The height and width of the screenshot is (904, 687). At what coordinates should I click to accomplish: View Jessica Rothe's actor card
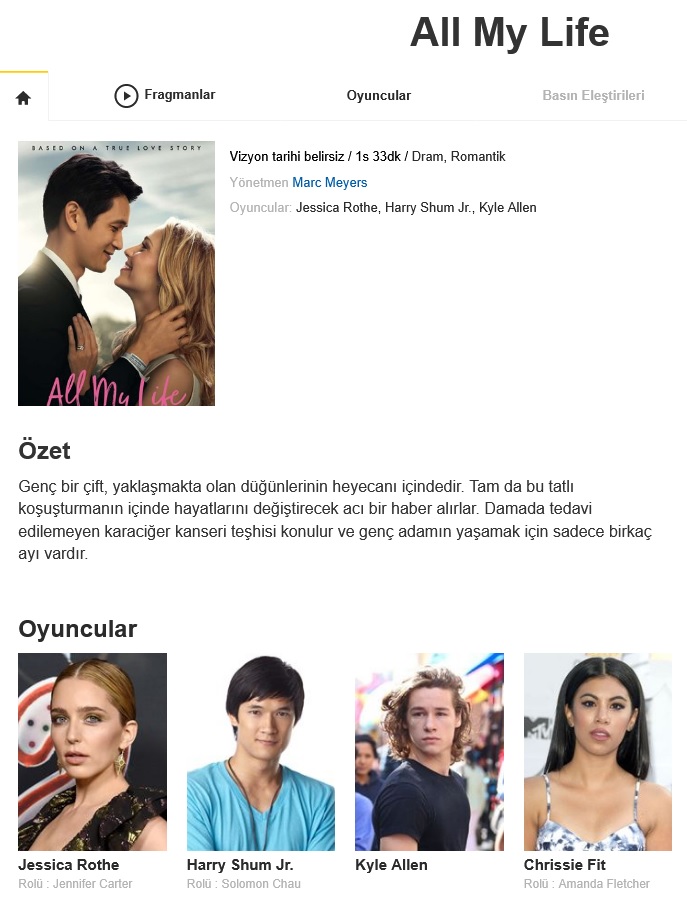tap(92, 771)
